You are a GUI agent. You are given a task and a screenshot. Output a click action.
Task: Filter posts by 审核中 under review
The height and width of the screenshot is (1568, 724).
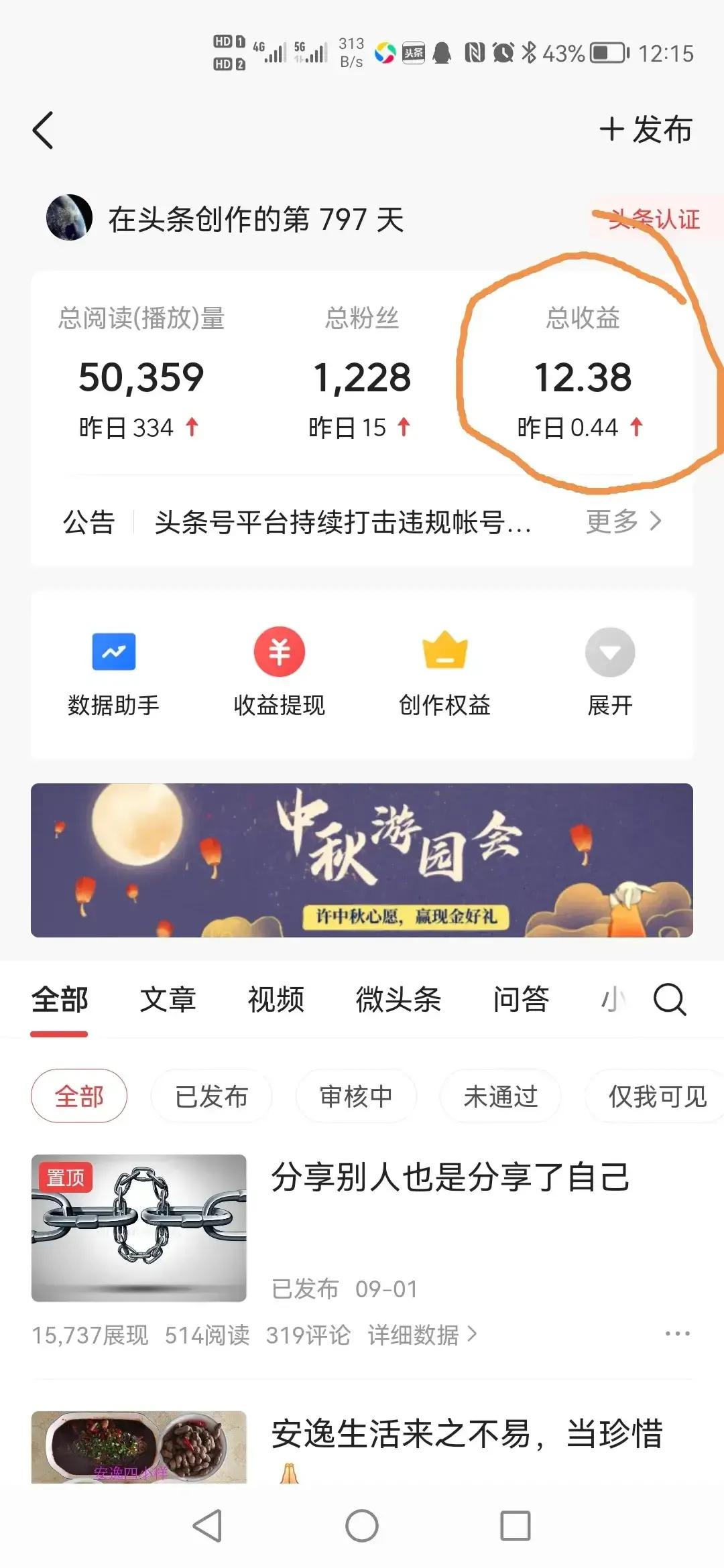[356, 1096]
